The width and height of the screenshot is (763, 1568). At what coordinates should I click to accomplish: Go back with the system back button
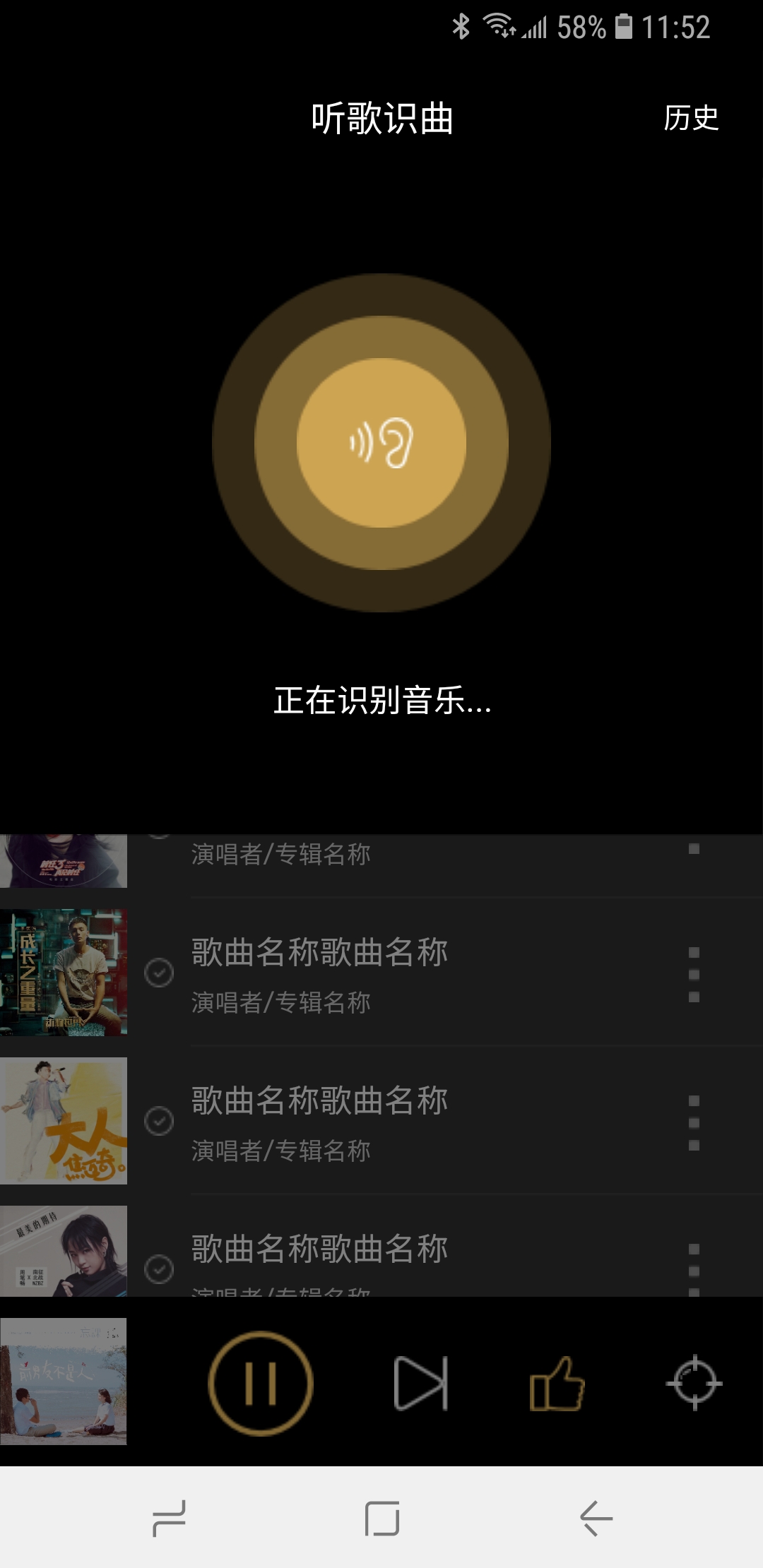596,1519
